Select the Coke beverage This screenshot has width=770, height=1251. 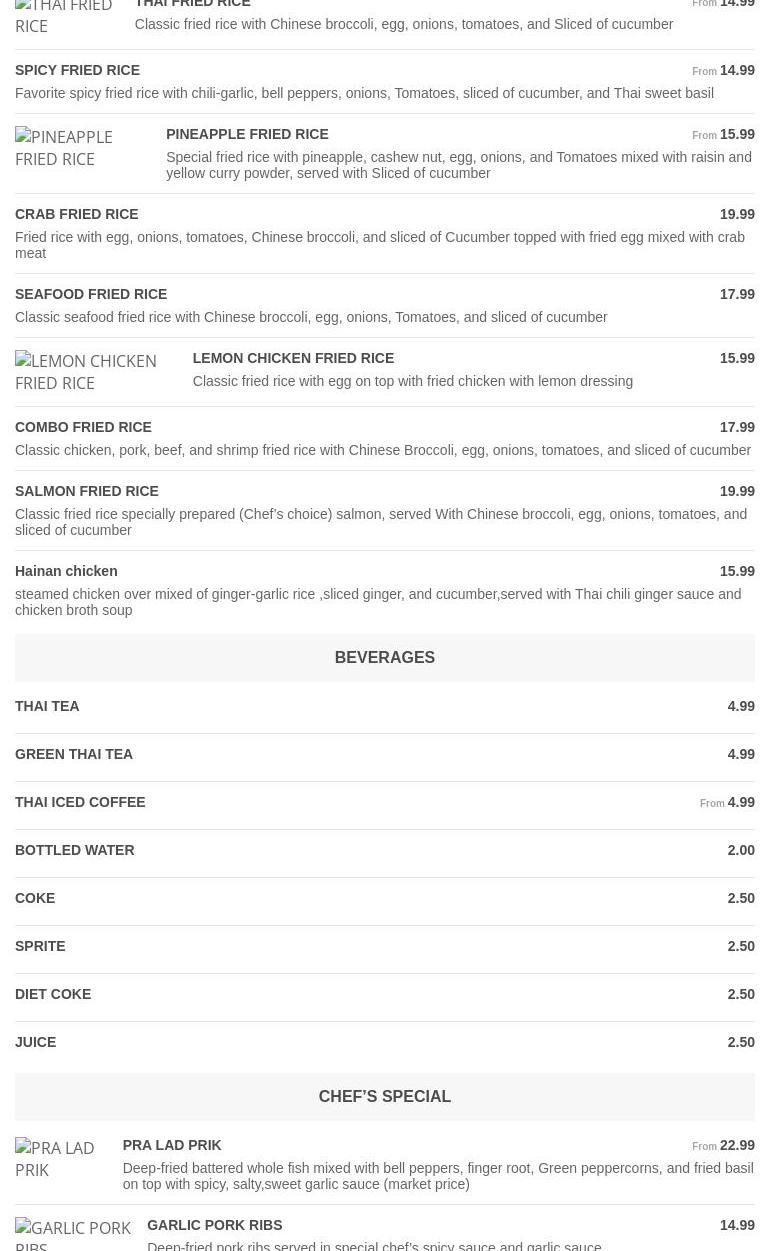[35, 899]
